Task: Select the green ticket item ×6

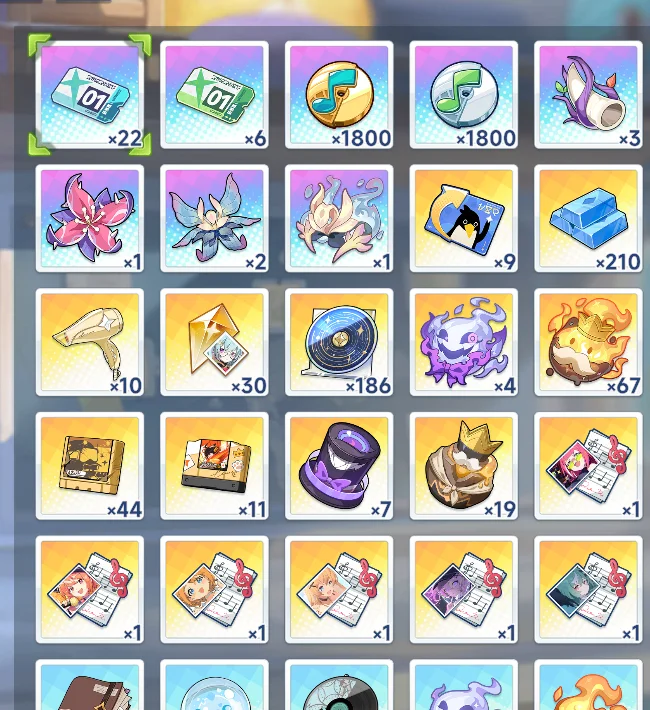Action: click(x=214, y=95)
